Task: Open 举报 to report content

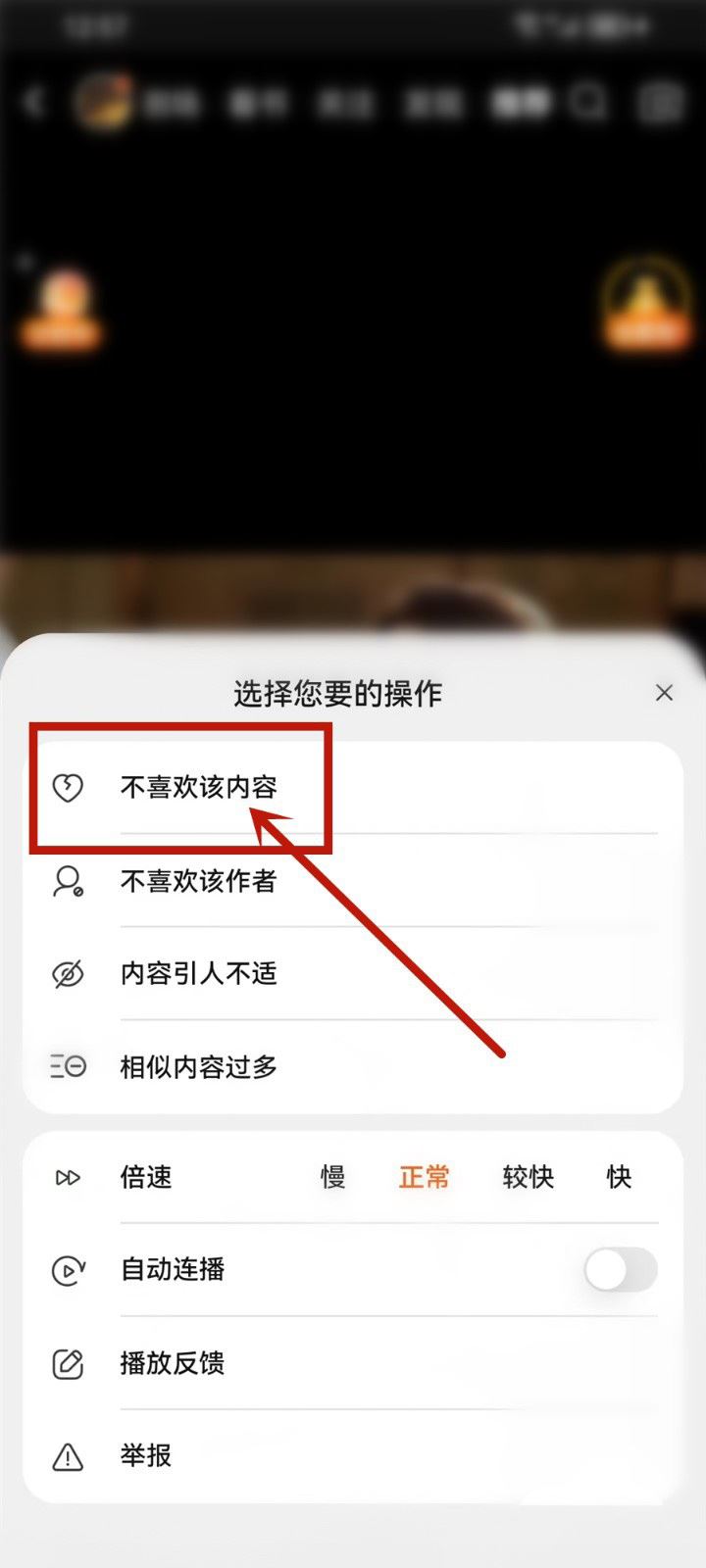Action: 145,1456
